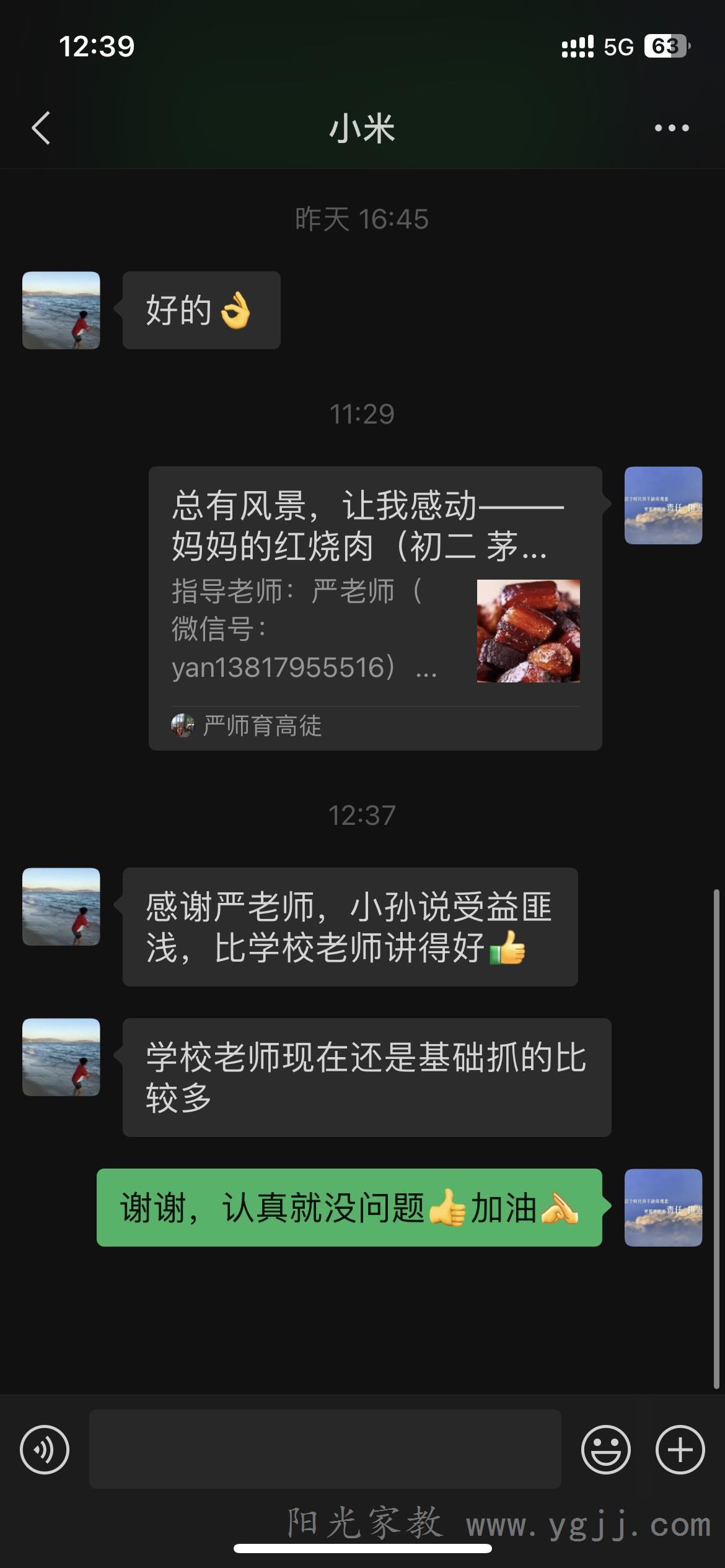Switch to voice message input
The width and height of the screenshot is (725, 1568).
point(45,1450)
